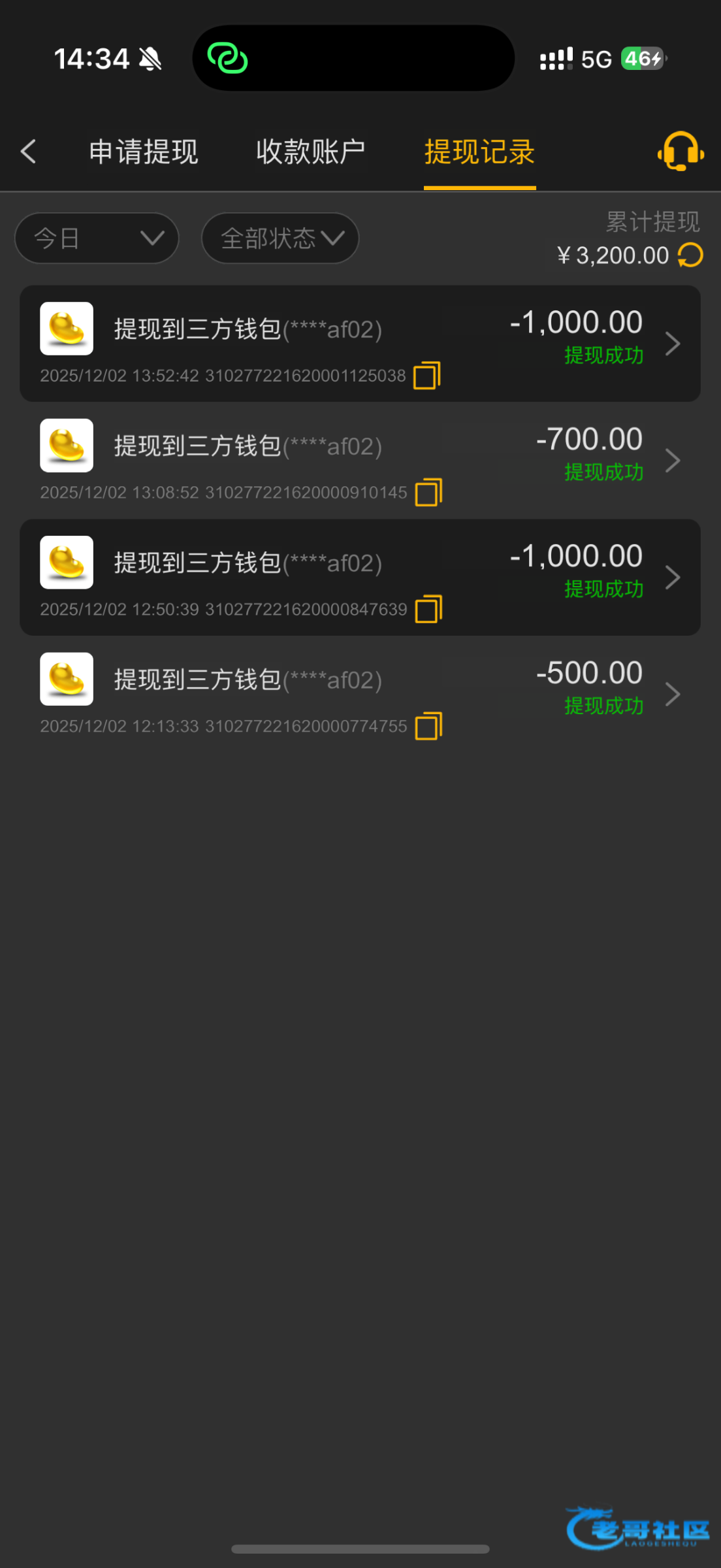
Task: Switch to the 申请提现 tab
Action: [144, 152]
